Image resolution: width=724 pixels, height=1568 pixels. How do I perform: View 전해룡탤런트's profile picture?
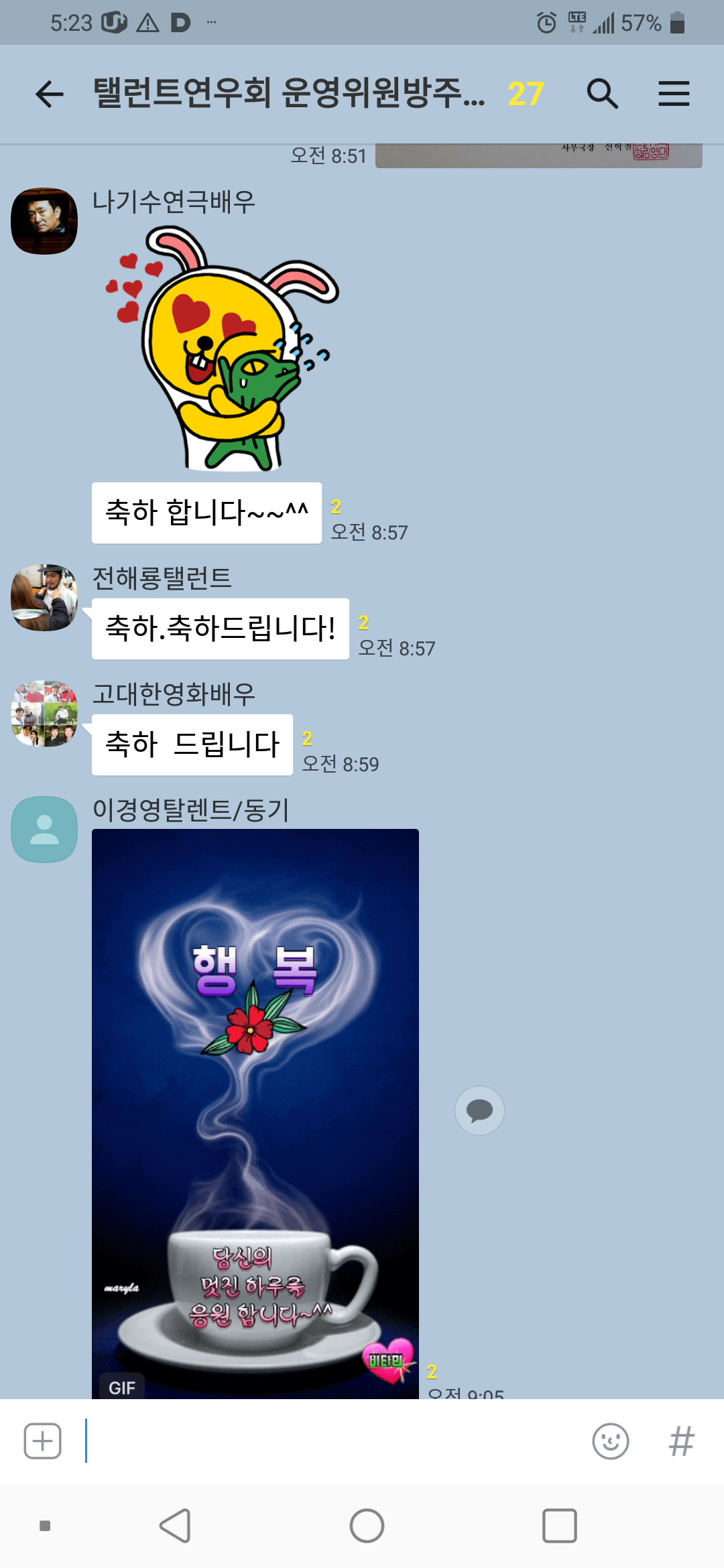(44, 597)
